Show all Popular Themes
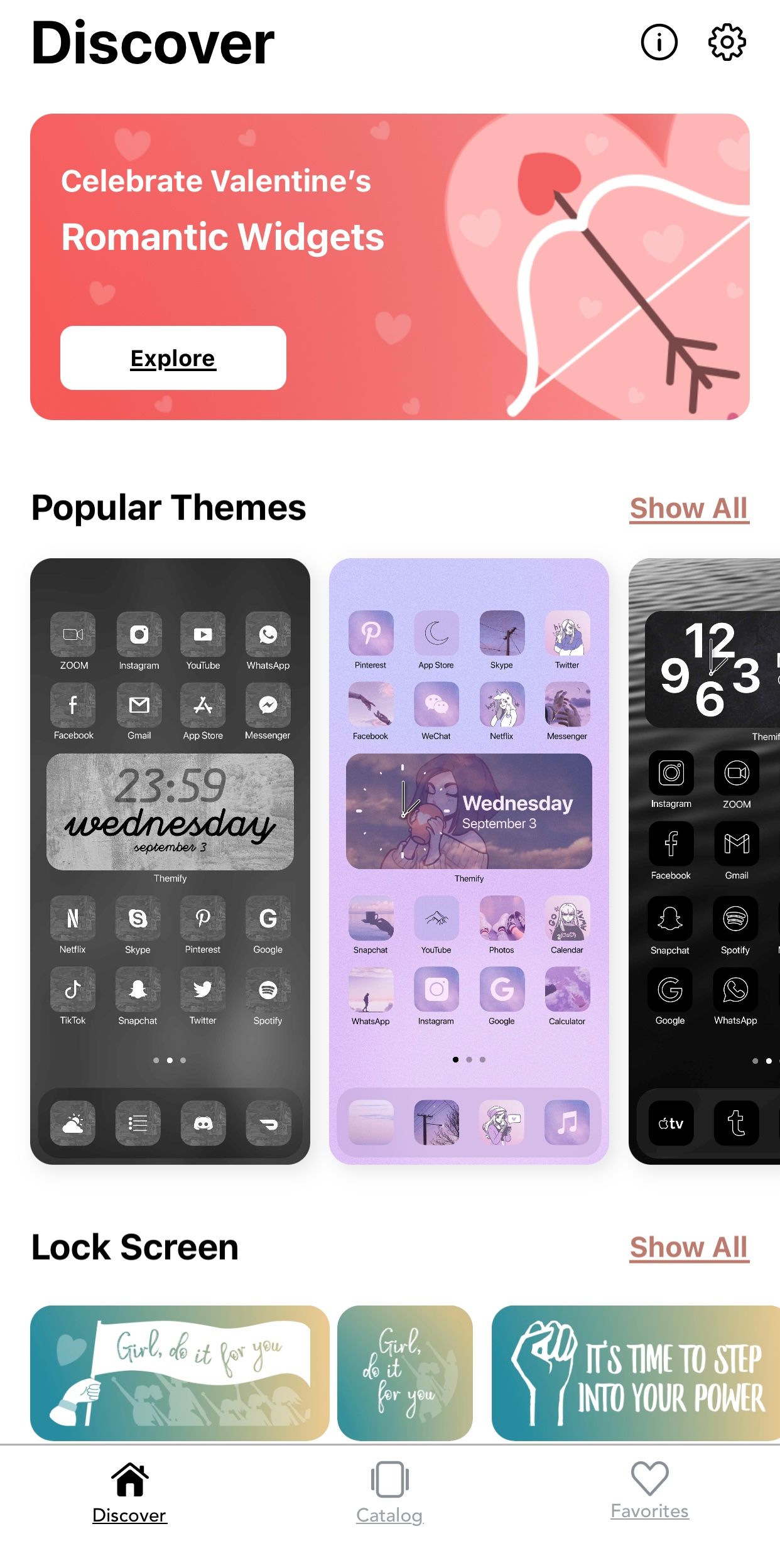780x1568 pixels. tap(689, 508)
